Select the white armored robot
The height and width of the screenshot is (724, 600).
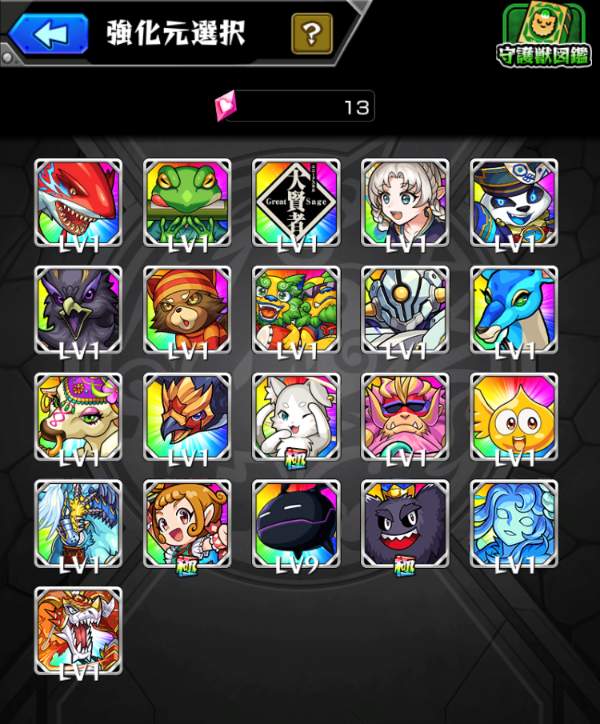(405, 309)
